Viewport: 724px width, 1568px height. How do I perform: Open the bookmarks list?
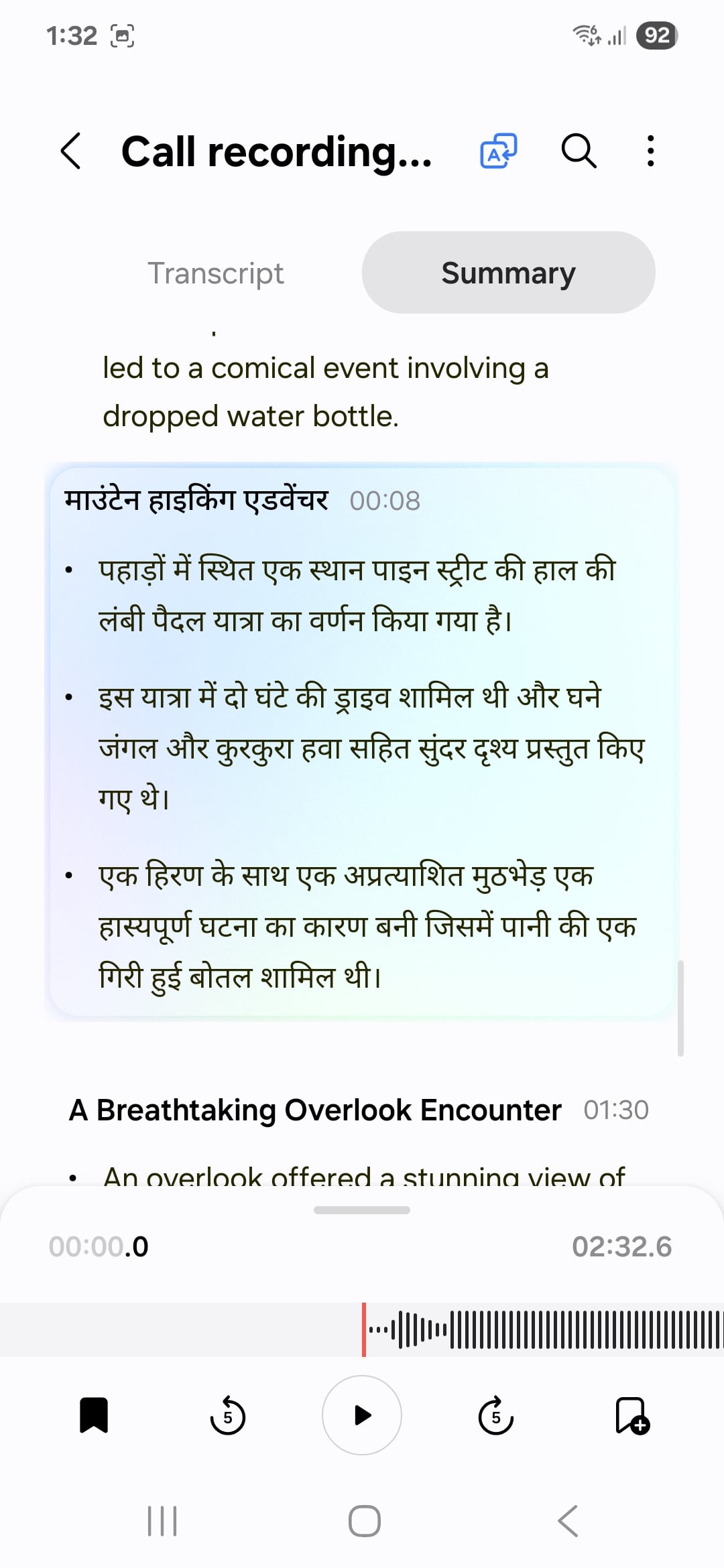(94, 1415)
